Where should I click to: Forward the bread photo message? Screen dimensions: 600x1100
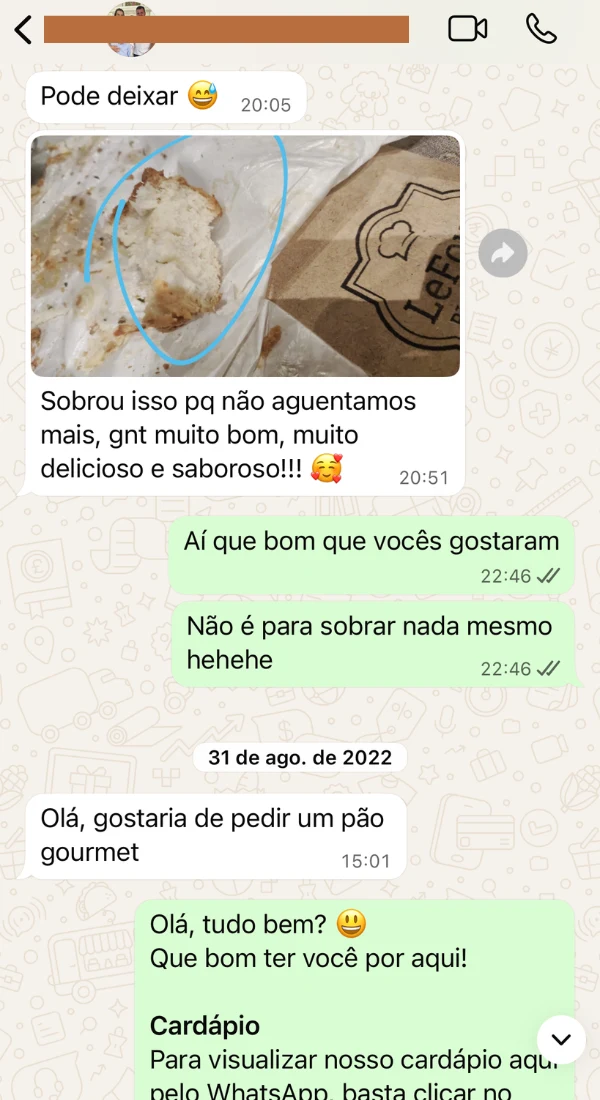click(502, 254)
